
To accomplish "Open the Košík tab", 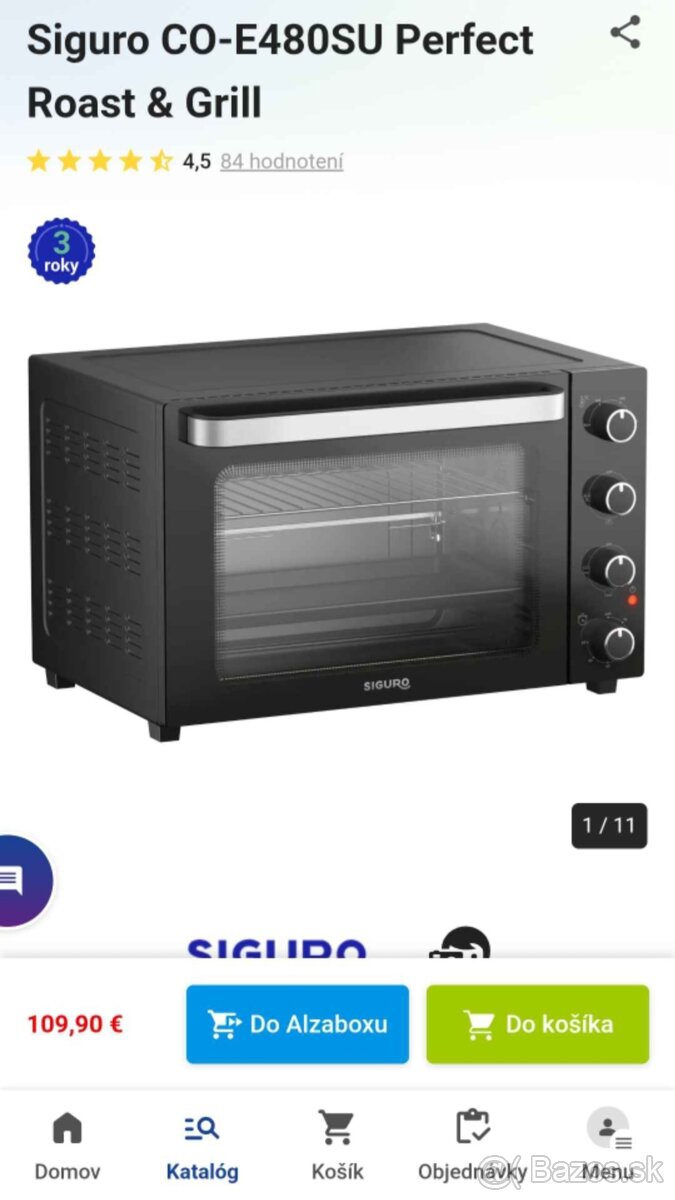I will 337,1145.
